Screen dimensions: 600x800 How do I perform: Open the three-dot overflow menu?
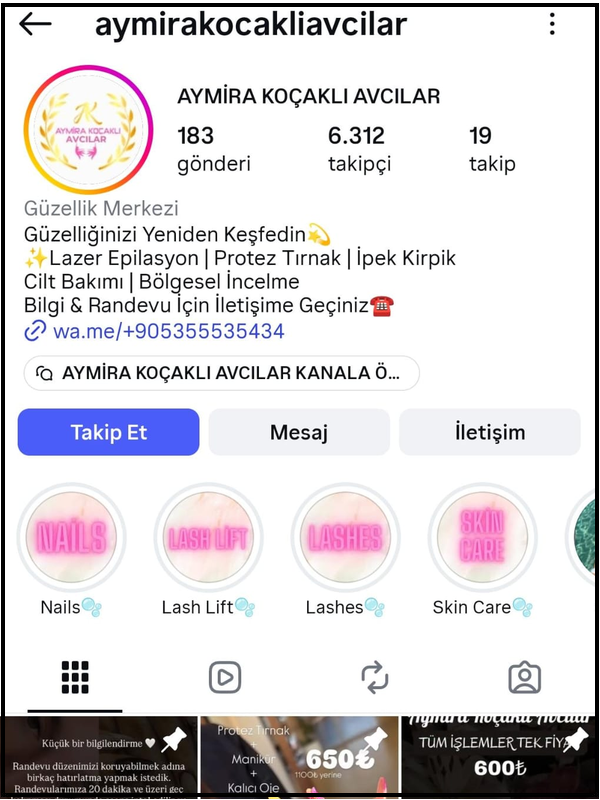(553, 24)
